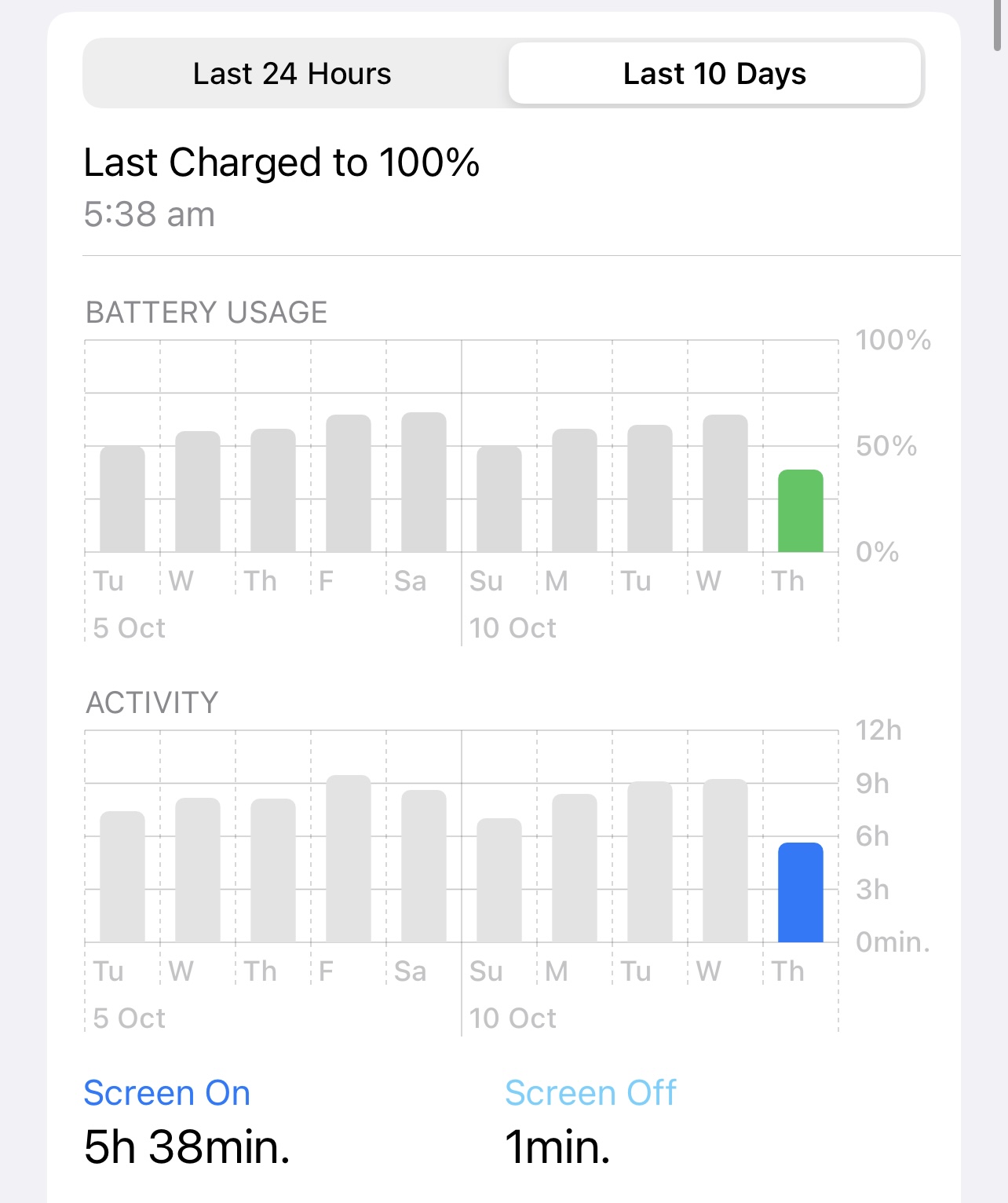
Task: Switch to the Last 24 Hours view
Action: click(x=292, y=74)
